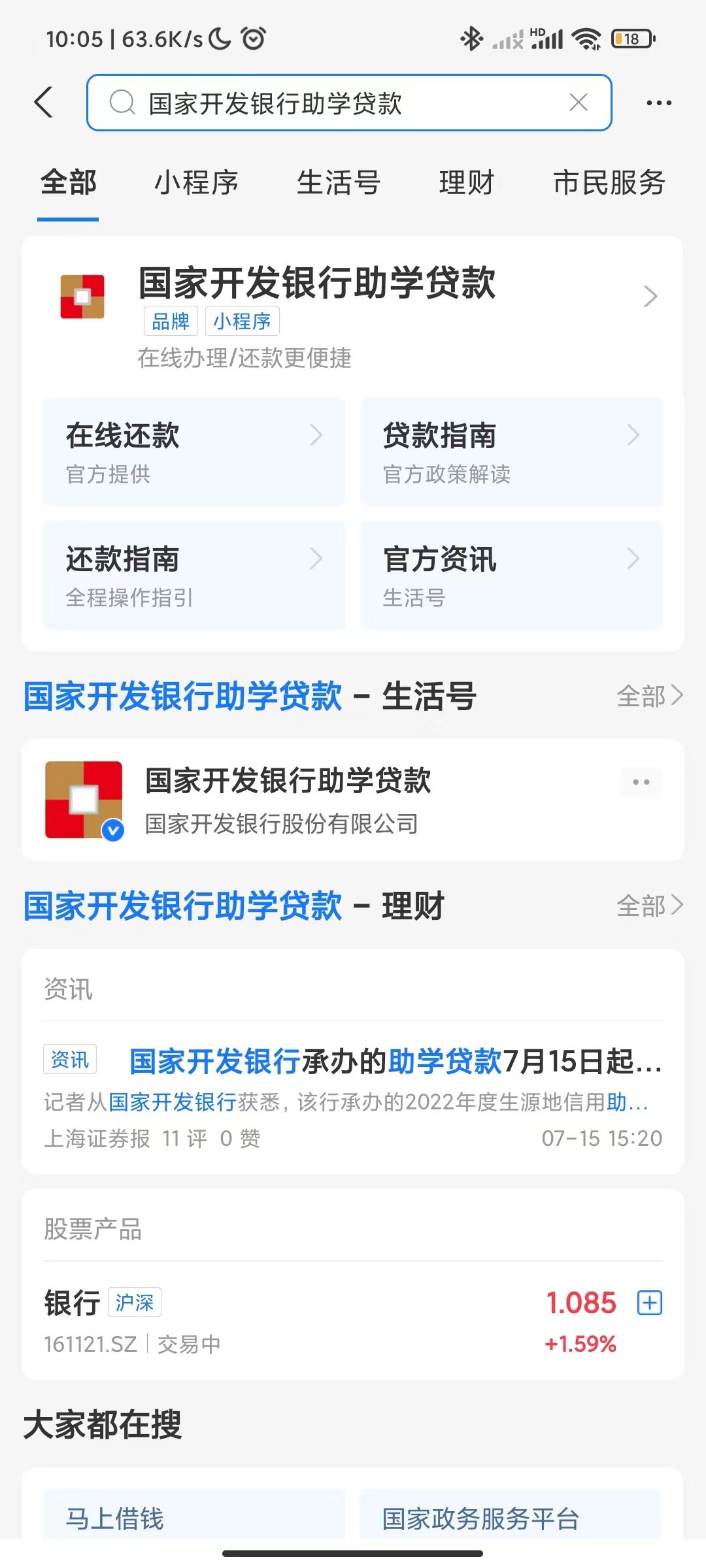706x1568 pixels.
Task: Read the 上海证券报 news article on 助学贷款
Action: click(x=353, y=1085)
